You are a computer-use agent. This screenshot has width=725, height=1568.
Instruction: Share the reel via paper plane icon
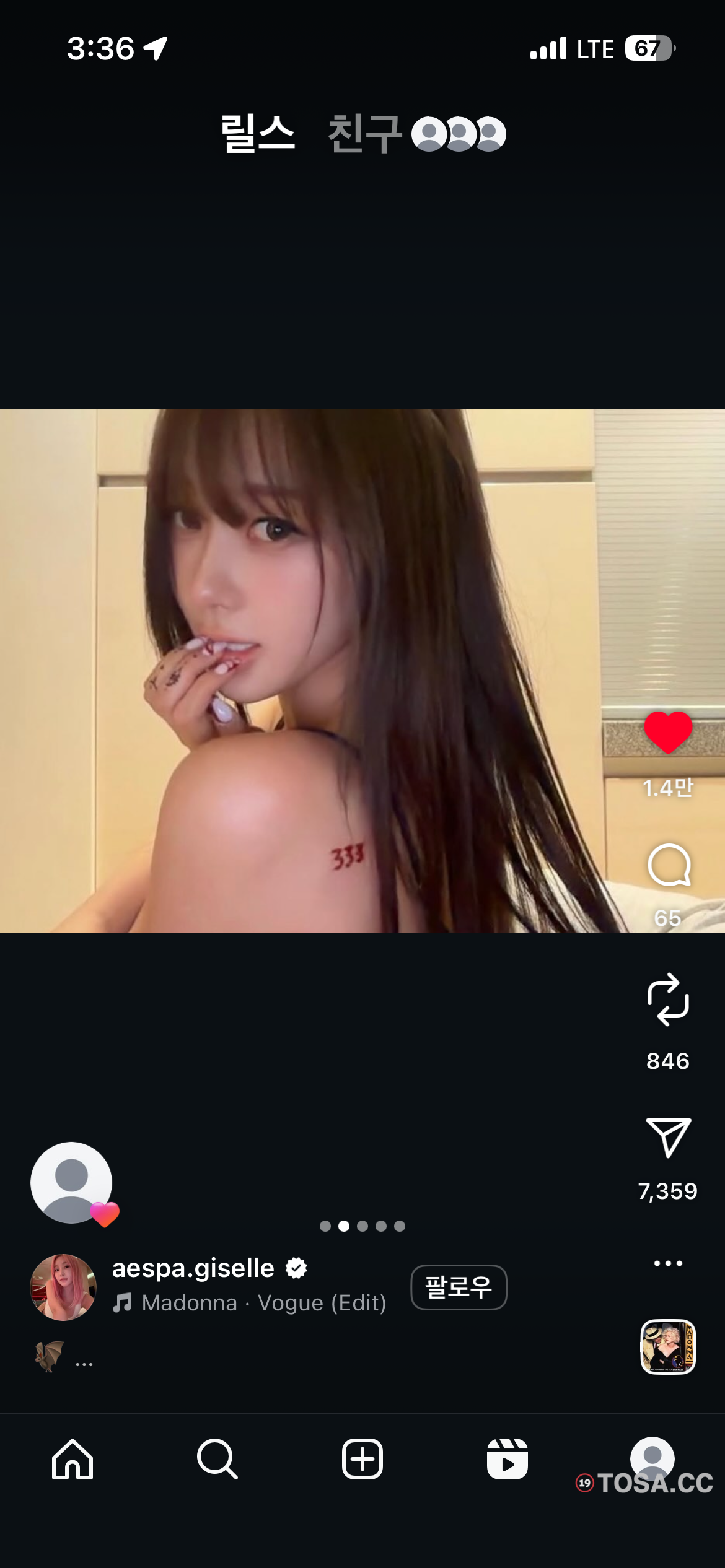tap(668, 1138)
